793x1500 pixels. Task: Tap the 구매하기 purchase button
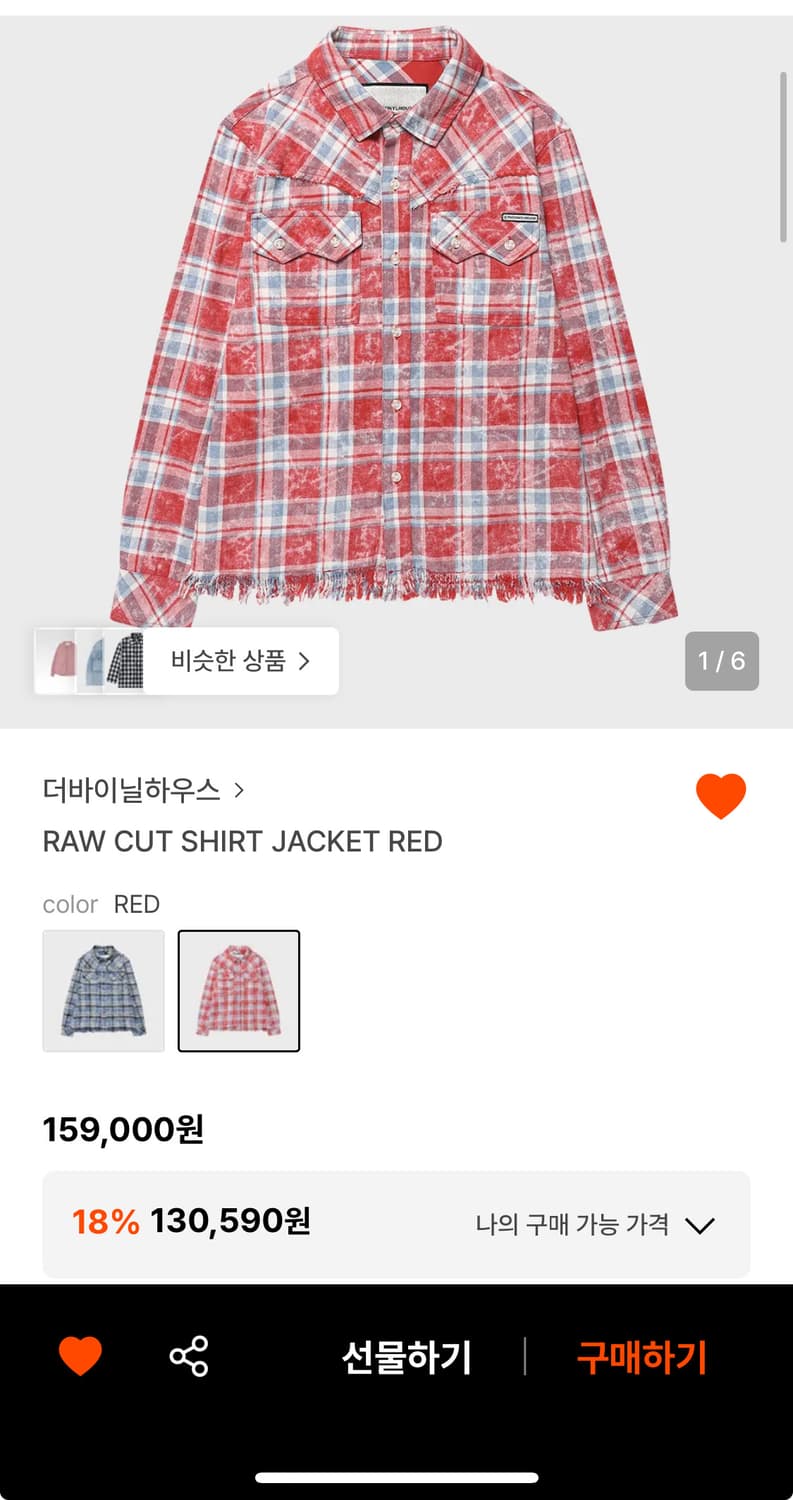(x=639, y=1356)
